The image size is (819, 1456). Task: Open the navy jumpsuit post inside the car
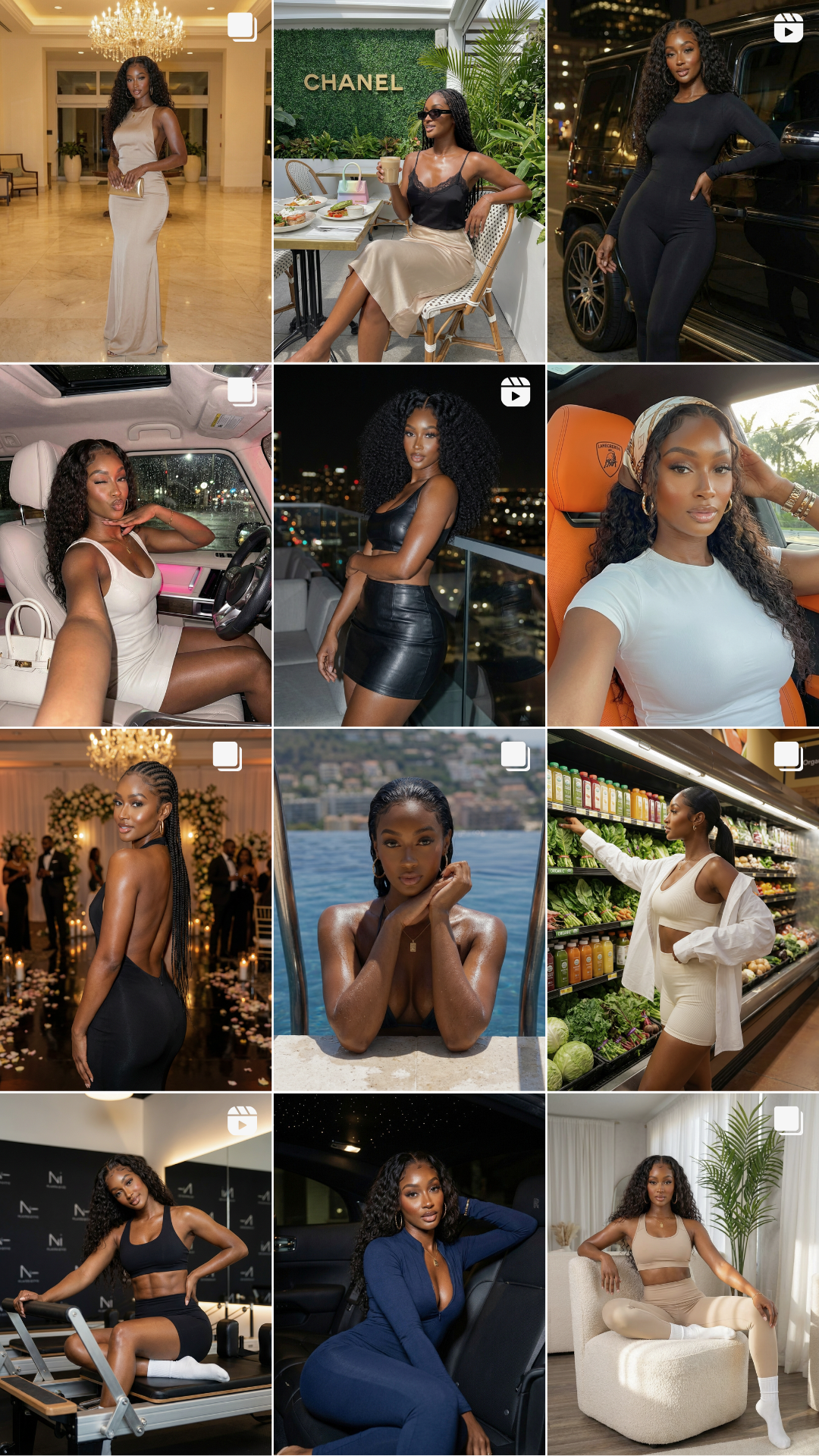pyautogui.click(x=409, y=1272)
